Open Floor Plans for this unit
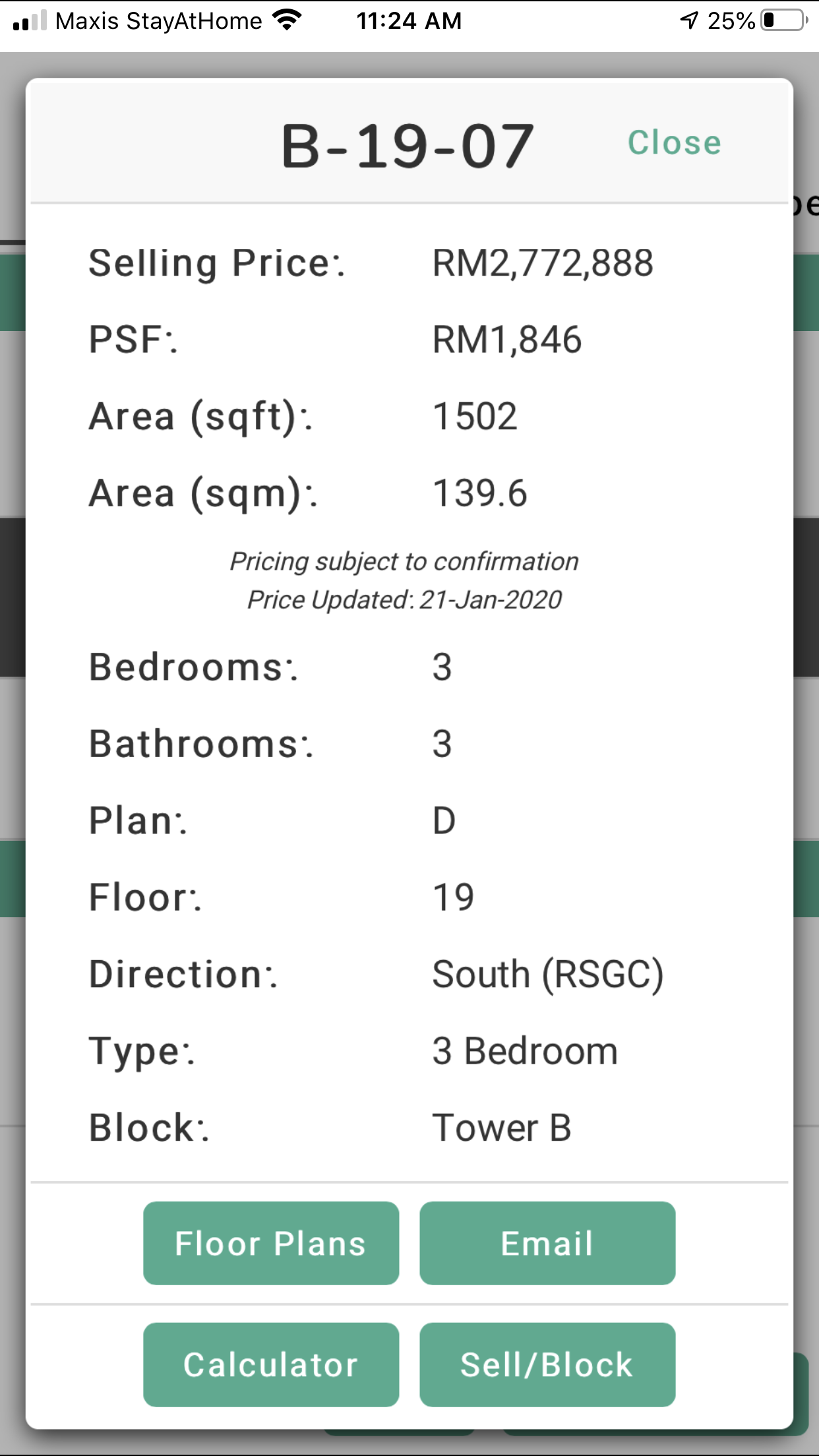 click(271, 1243)
